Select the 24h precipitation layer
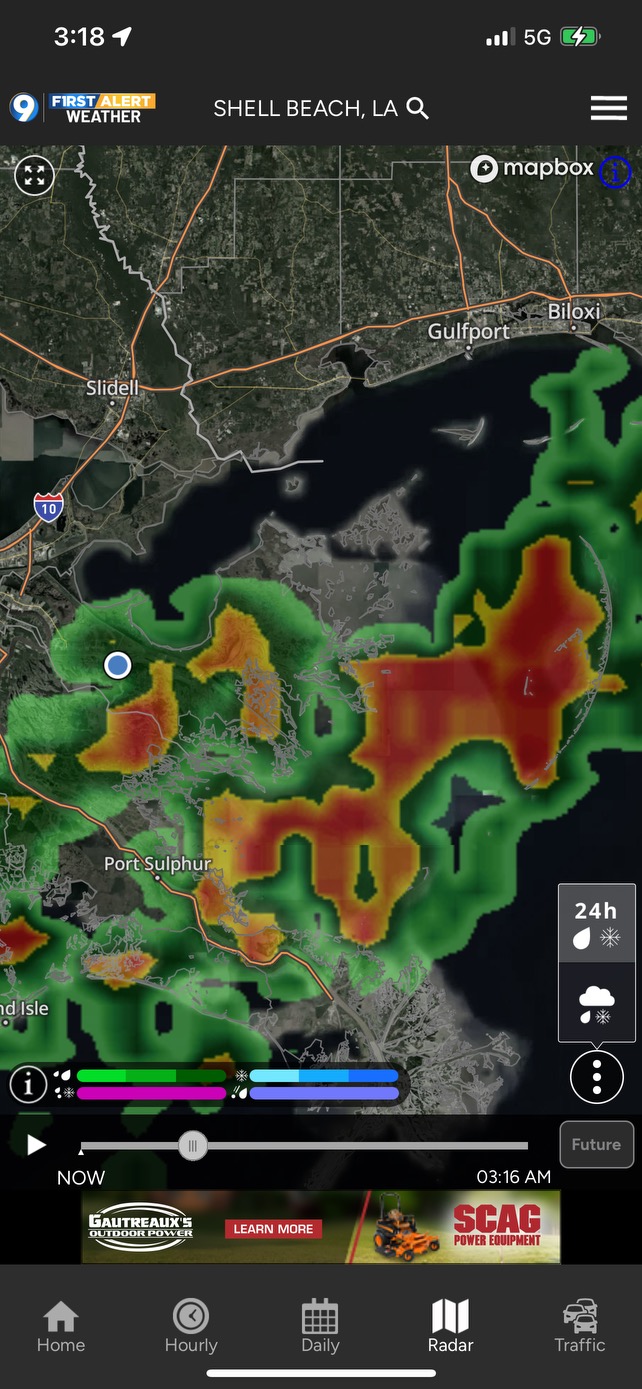The height and width of the screenshot is (1389, 642). 596,924
